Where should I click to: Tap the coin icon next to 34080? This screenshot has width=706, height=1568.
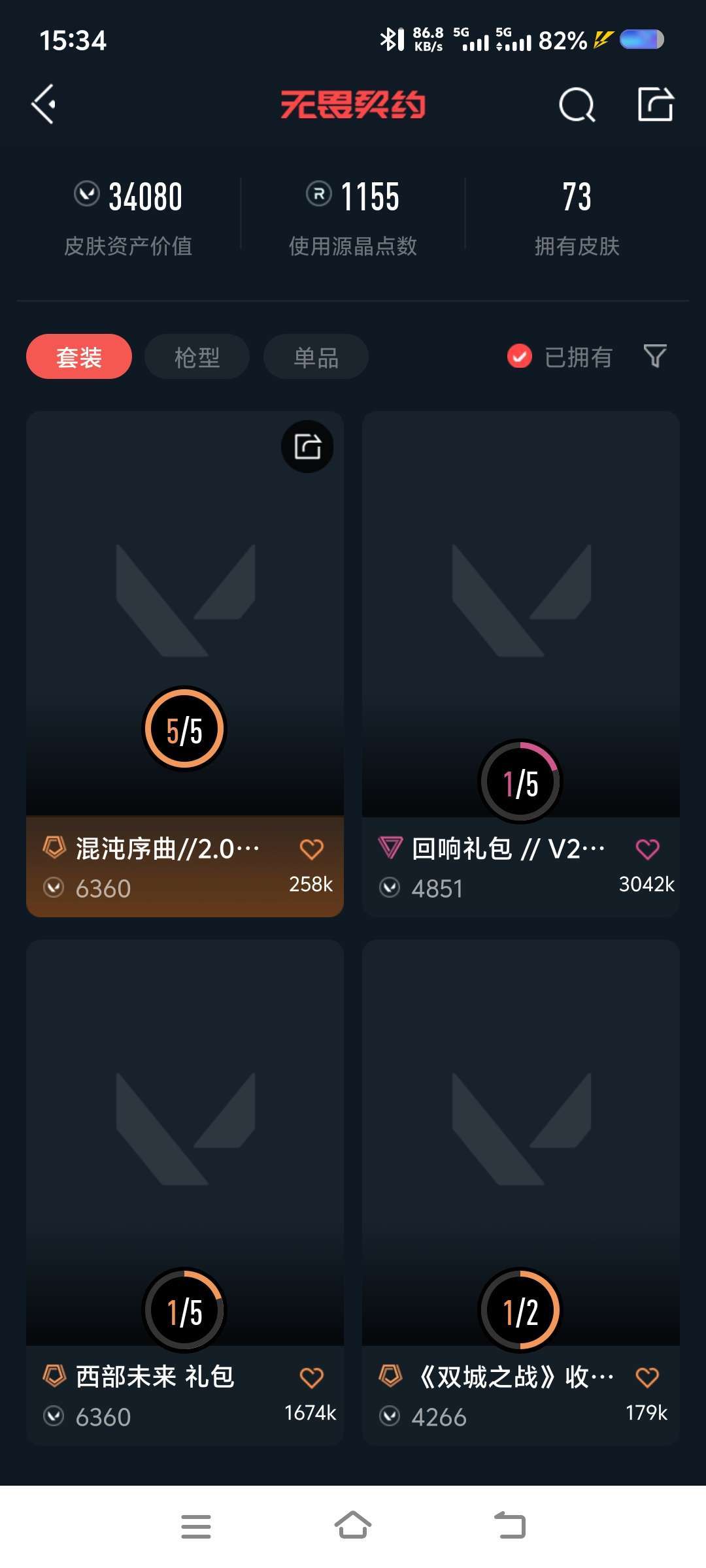pyautogui.click(x=86, y=194)
